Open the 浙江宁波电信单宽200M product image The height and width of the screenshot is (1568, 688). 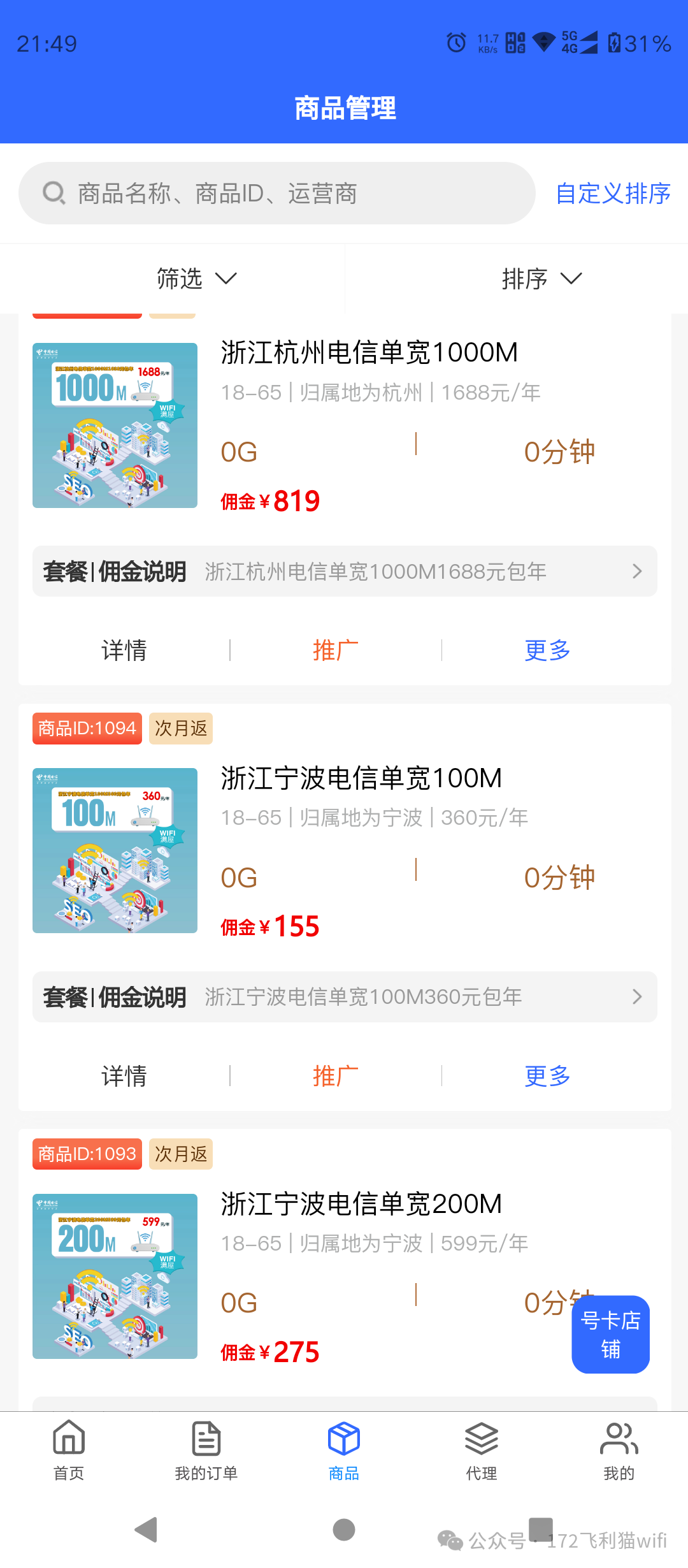[115, 1276]
